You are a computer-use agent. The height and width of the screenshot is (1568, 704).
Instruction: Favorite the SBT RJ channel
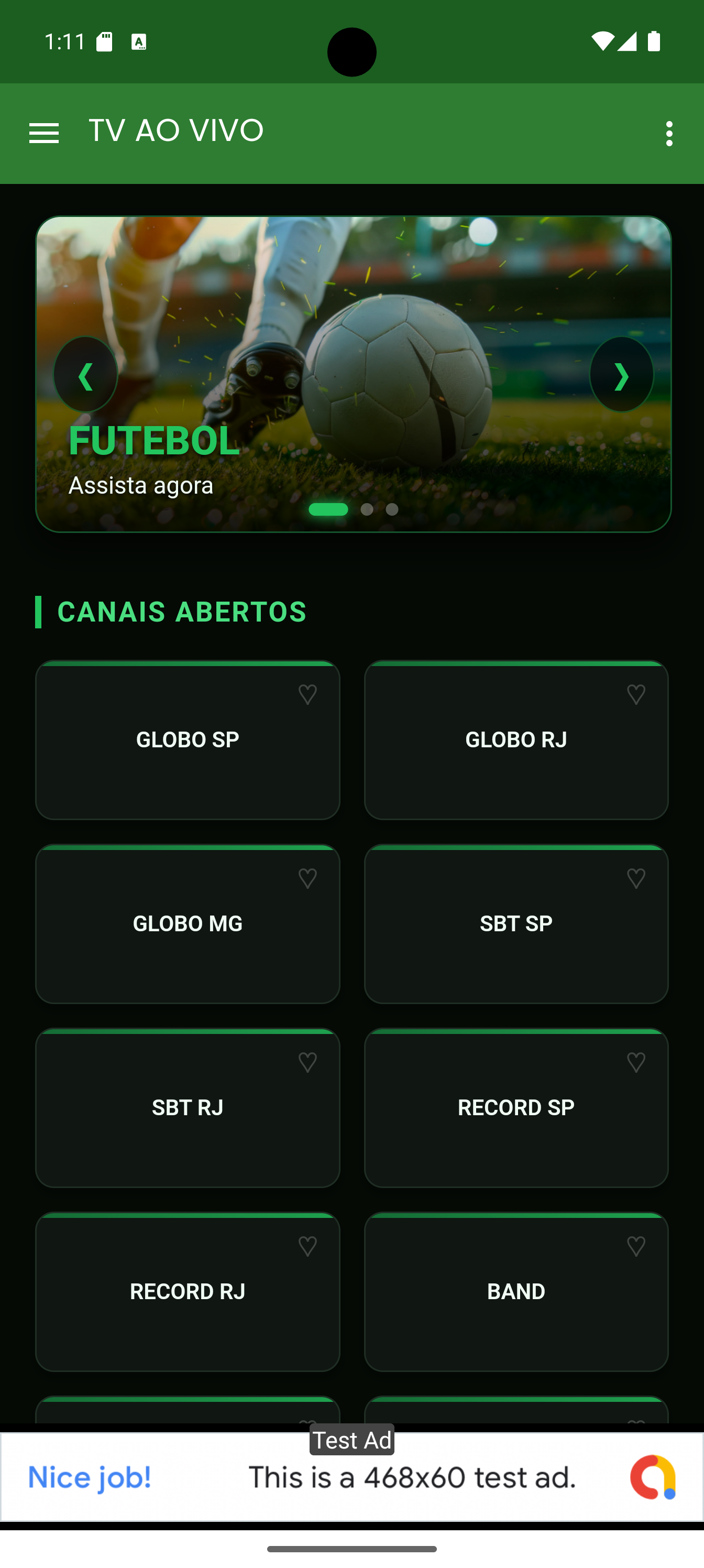(x=307, y=1062)
